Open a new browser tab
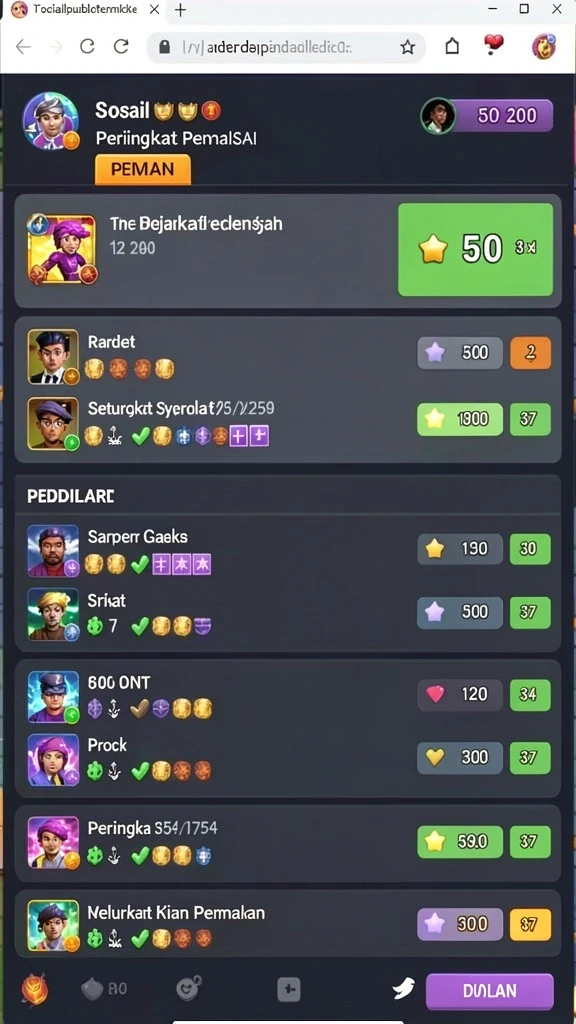Screen dimensions: 576x1024 tap(180, 10)
